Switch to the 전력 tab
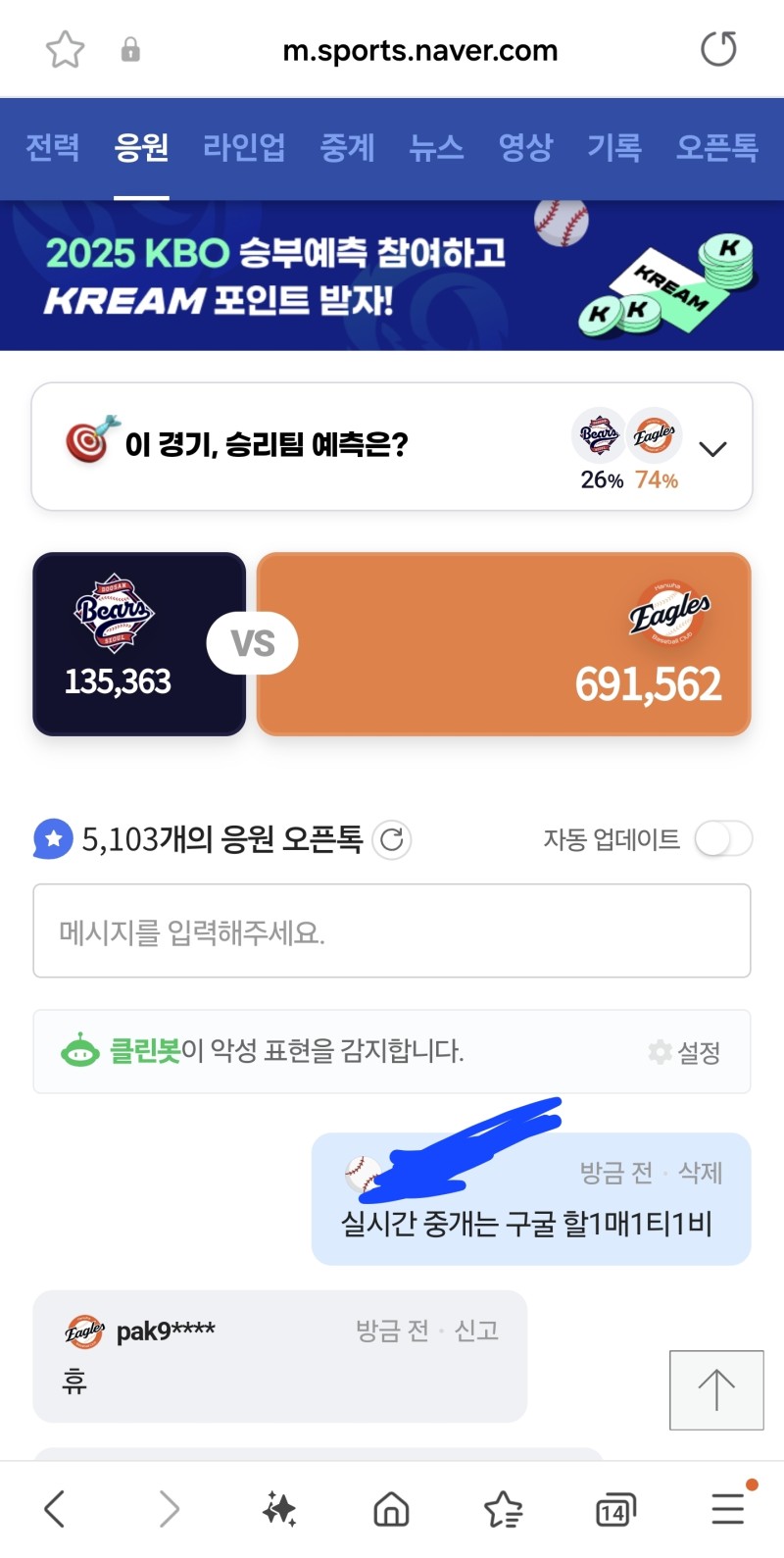Image resolution: width=784 pixels, height=1558 pixels. (53, 148)
